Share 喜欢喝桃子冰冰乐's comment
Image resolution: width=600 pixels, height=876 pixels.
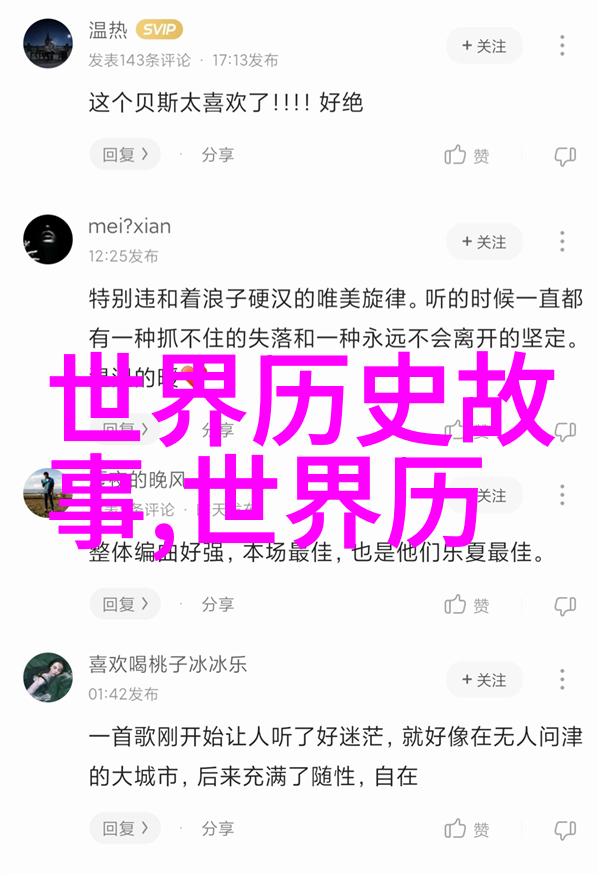tap(217, 829)
